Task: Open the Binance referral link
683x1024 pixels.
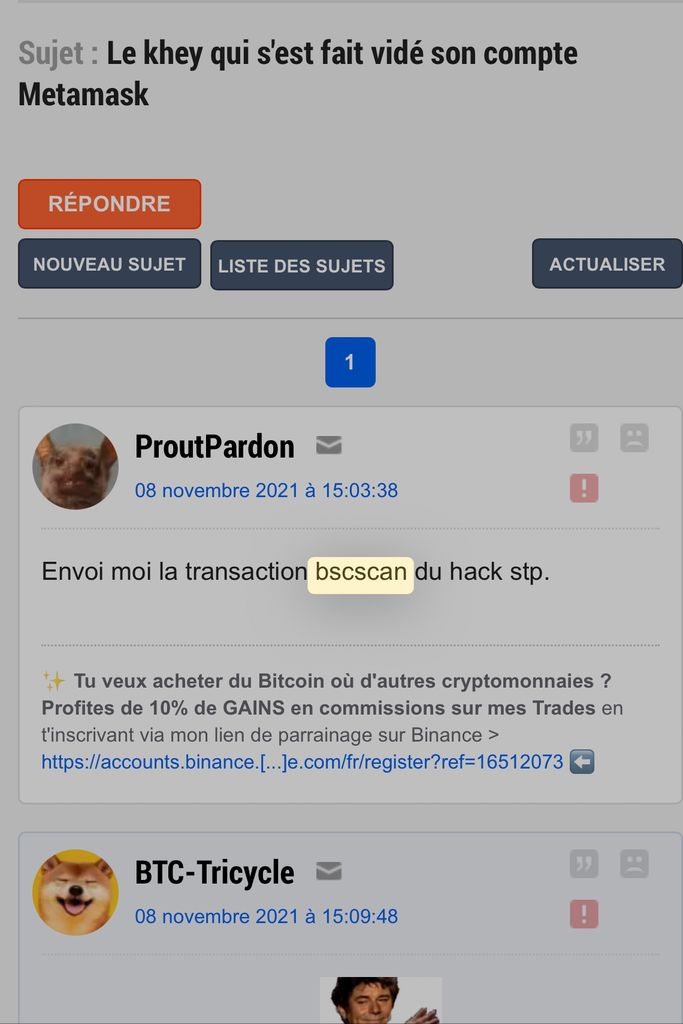Action: 302,762
